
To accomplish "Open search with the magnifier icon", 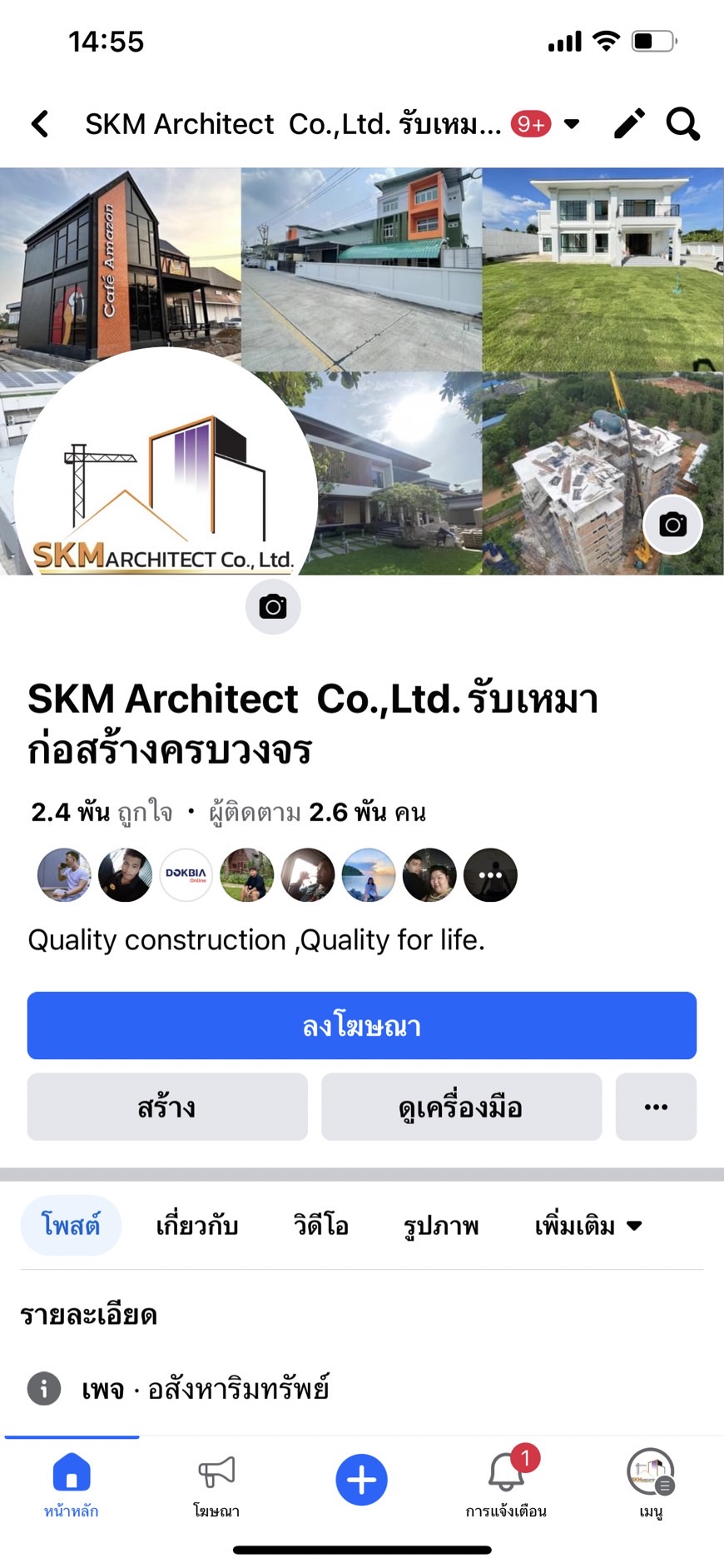I will tap(682, 124).
